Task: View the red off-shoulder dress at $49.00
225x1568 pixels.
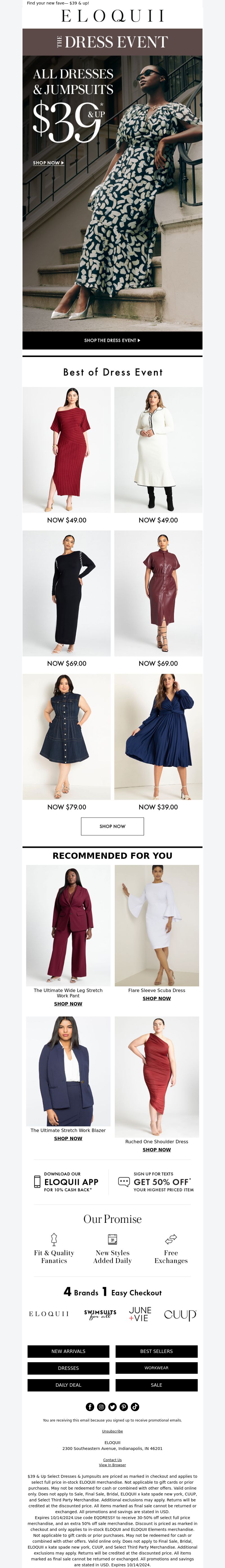Action: (66, 450)
